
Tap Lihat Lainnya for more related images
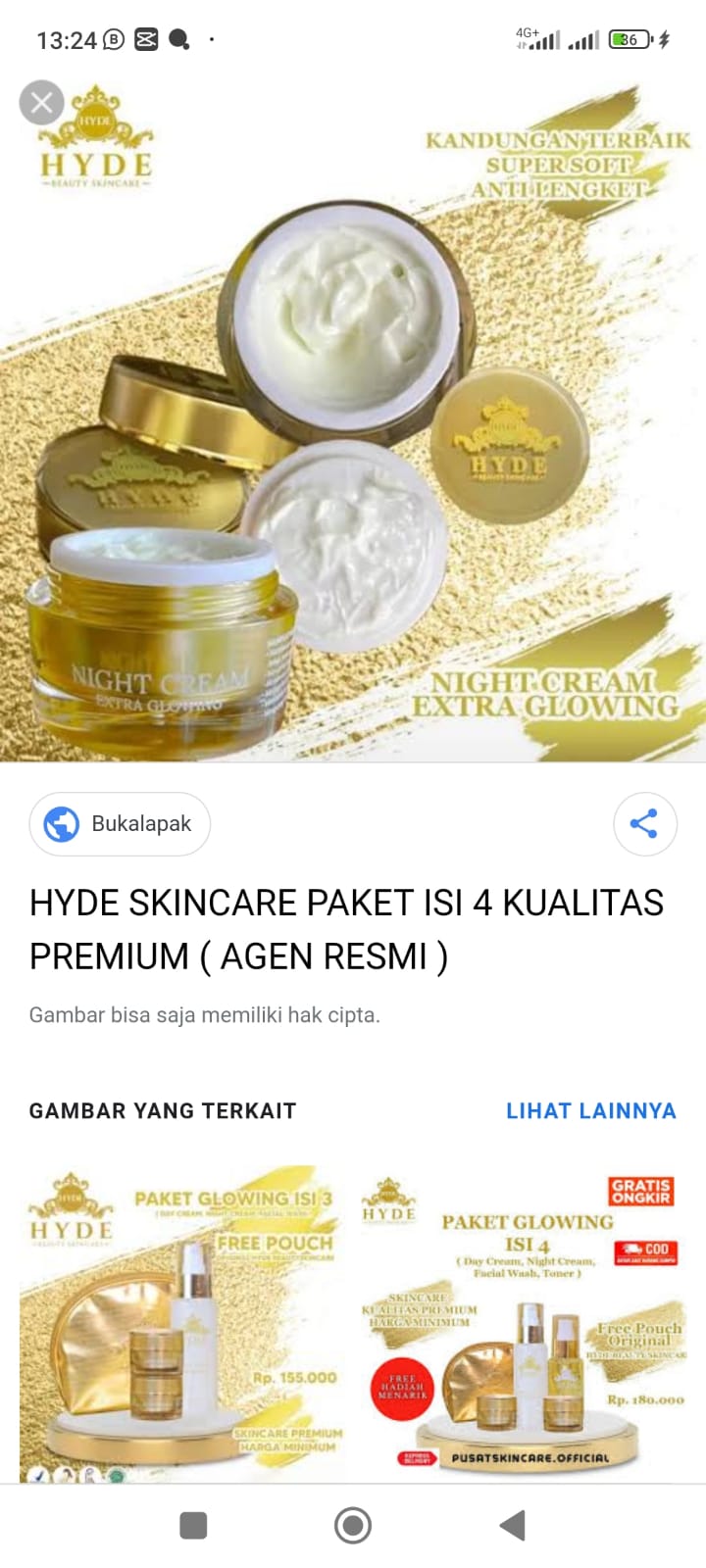click(591, 1110)
